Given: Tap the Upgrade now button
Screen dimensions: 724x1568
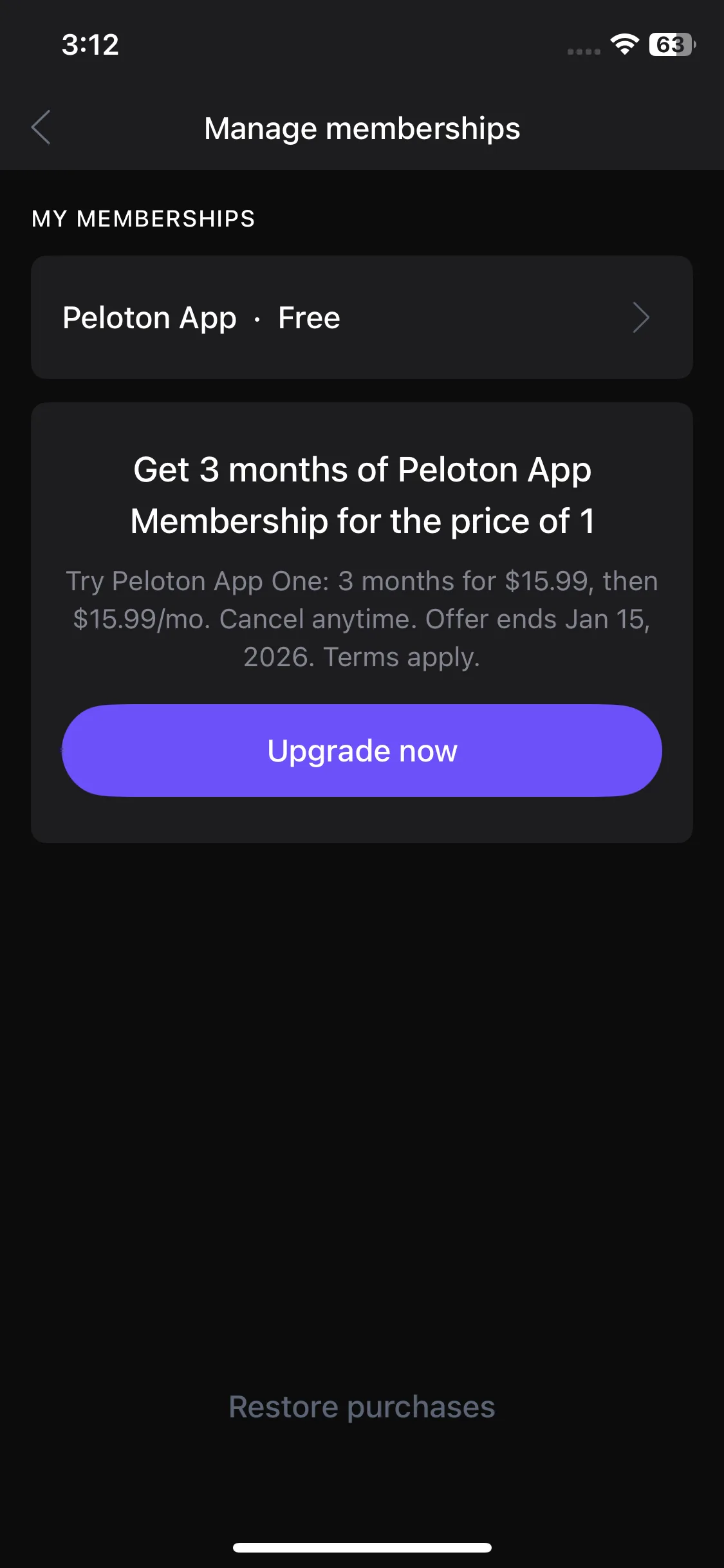Looking at the screenshot, I should tap(362, 751).
